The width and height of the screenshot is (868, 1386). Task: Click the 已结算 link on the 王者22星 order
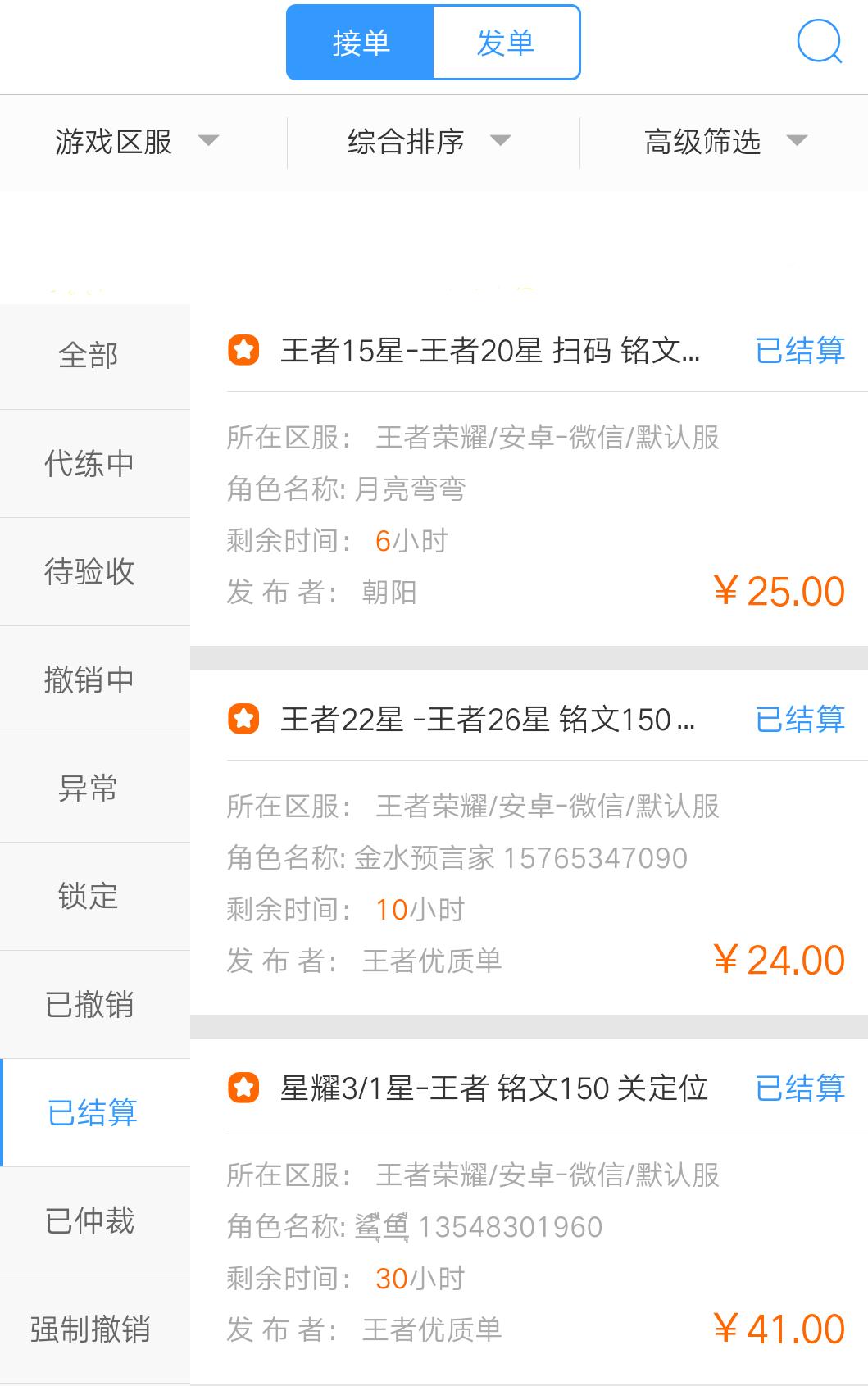801,721
